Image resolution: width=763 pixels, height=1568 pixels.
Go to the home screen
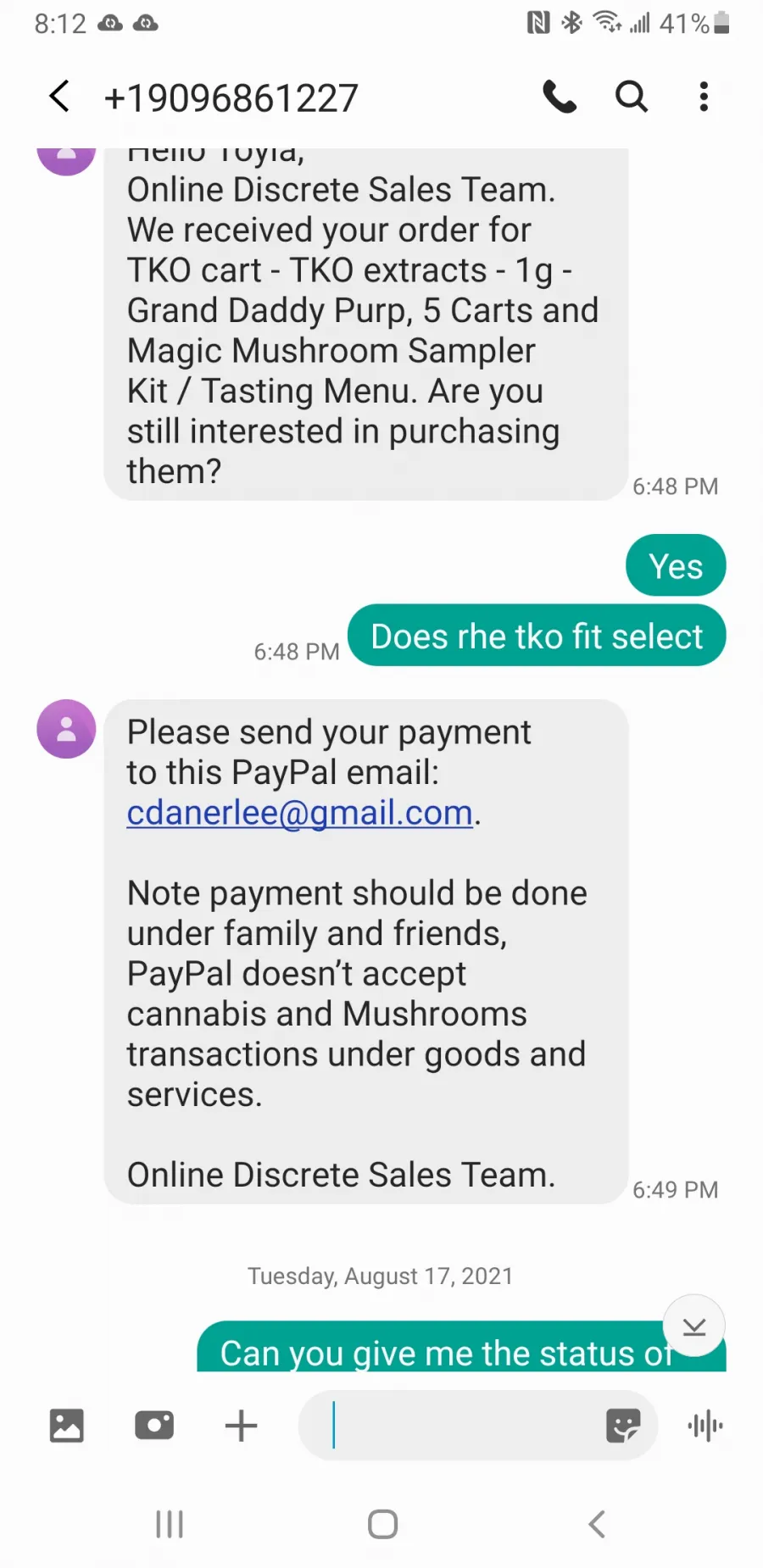[x=382, y=1524]
